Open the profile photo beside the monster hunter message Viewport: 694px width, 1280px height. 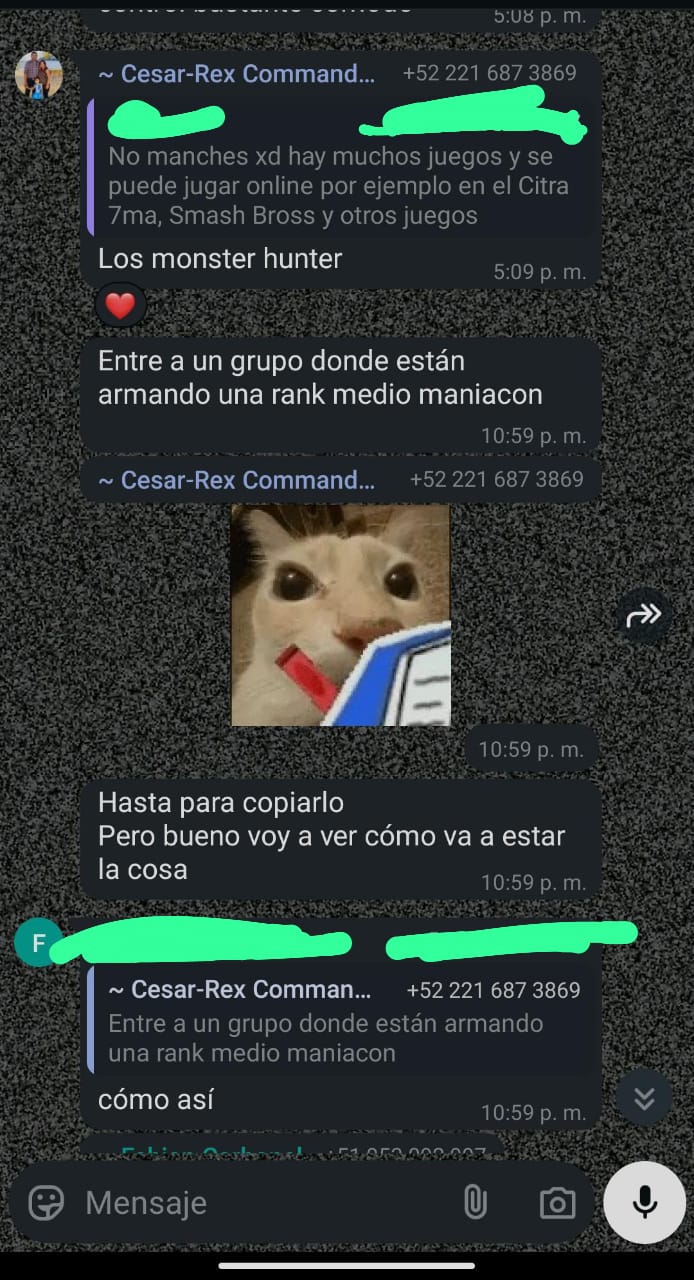click(x=38, y=76)
